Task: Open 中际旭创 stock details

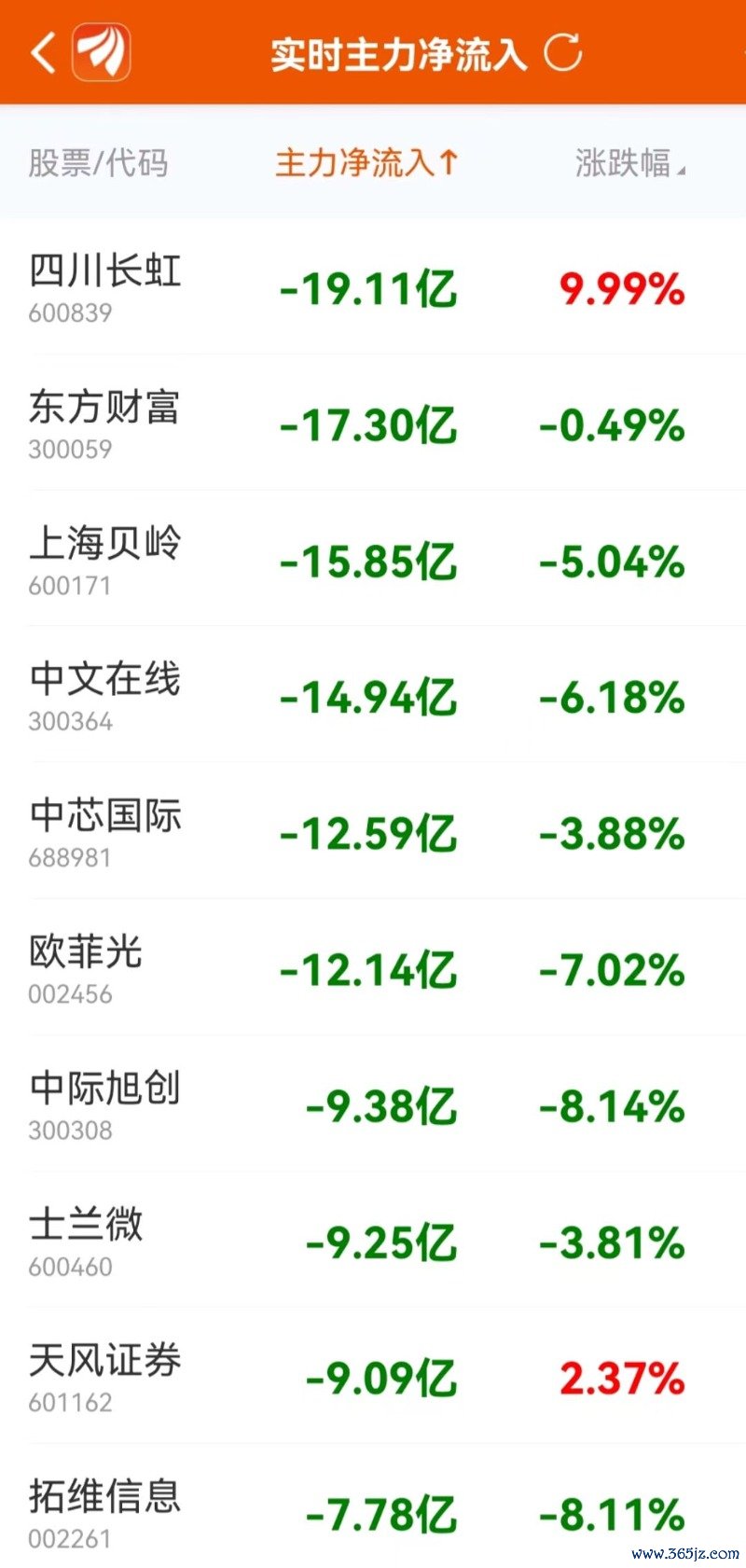Action: pos(373,1103)
